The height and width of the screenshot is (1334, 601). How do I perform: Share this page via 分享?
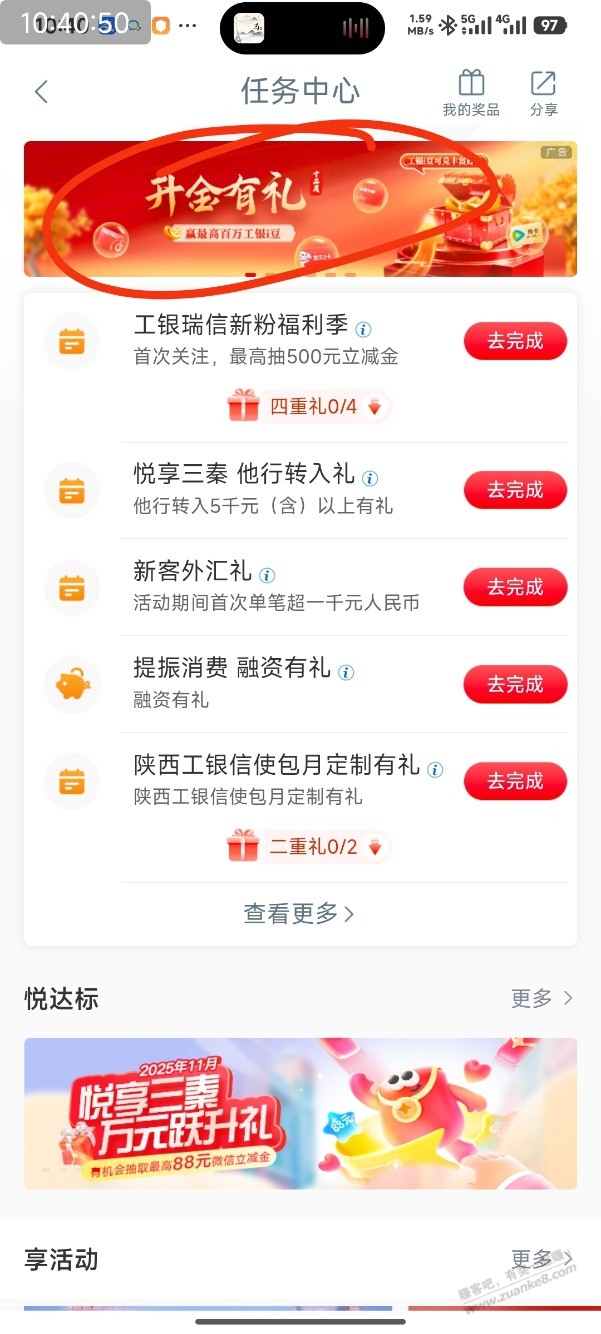(543, 92)
